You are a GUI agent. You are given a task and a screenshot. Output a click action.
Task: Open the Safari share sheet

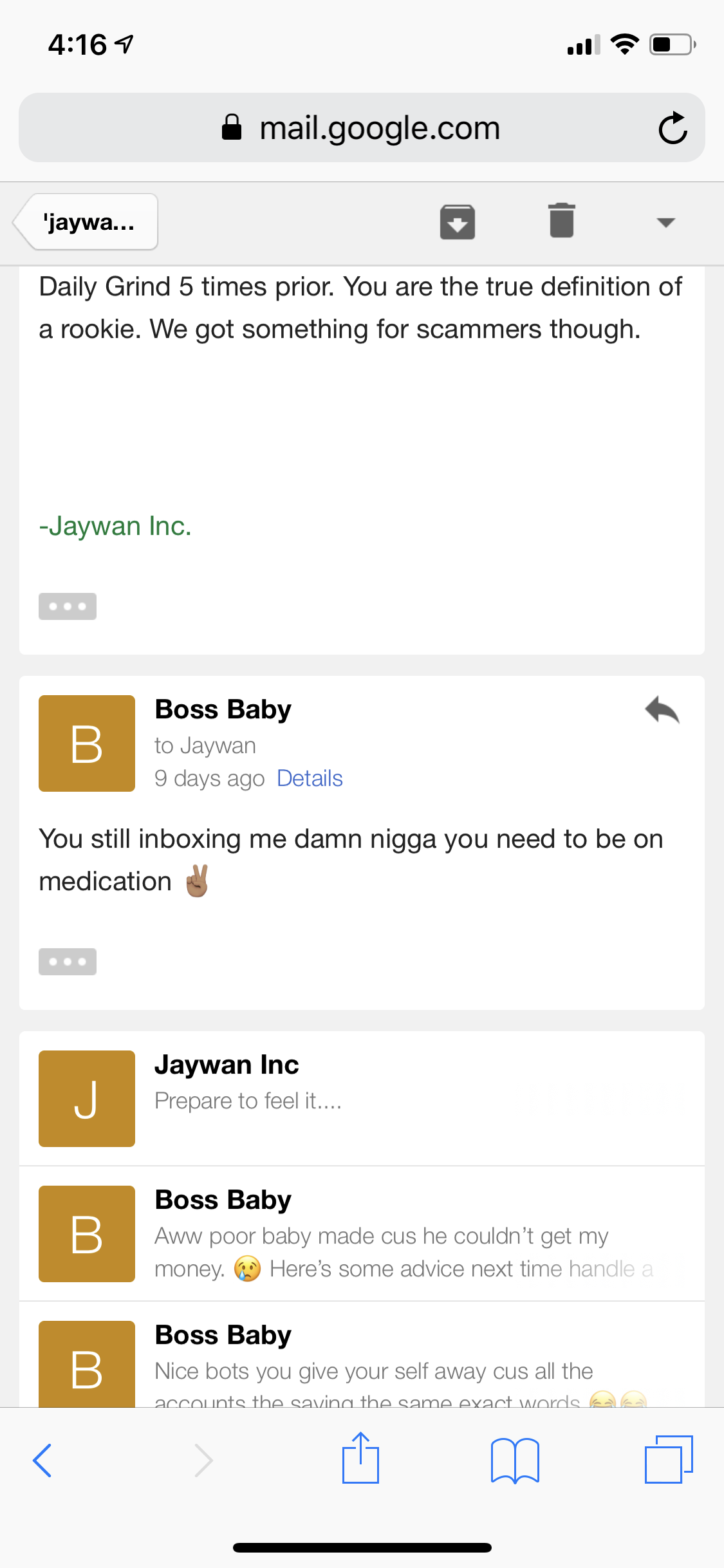click(360, 1458)
